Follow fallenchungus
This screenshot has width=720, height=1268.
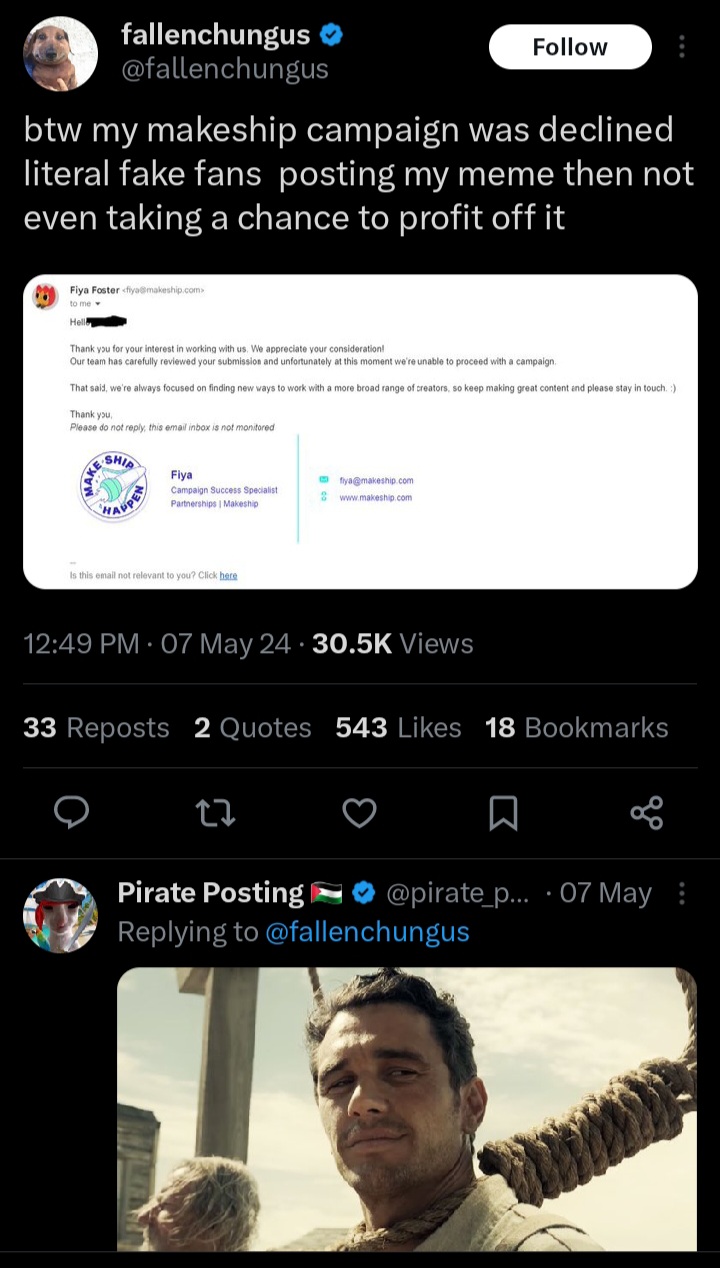(x=569, y=47)
